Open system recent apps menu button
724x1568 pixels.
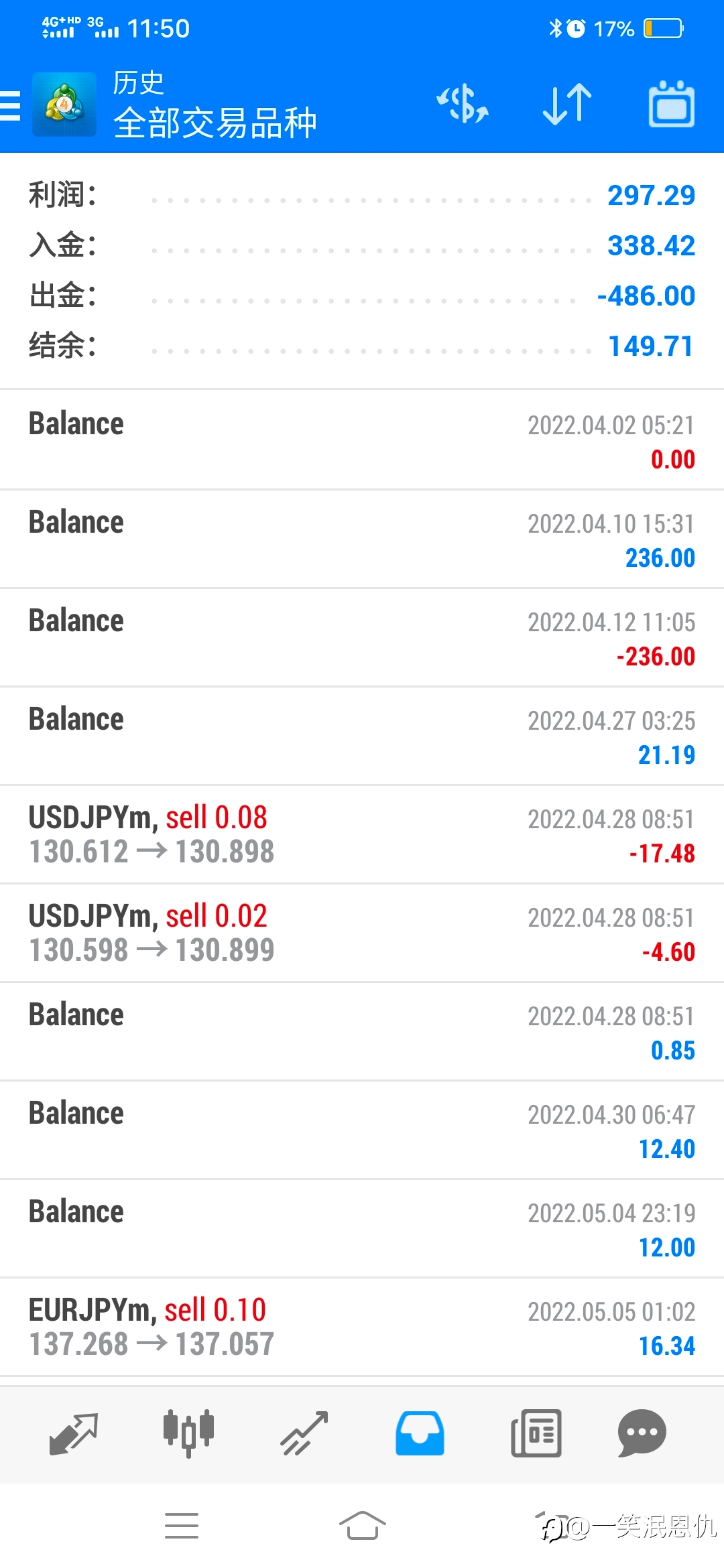tap(182, 1526)
